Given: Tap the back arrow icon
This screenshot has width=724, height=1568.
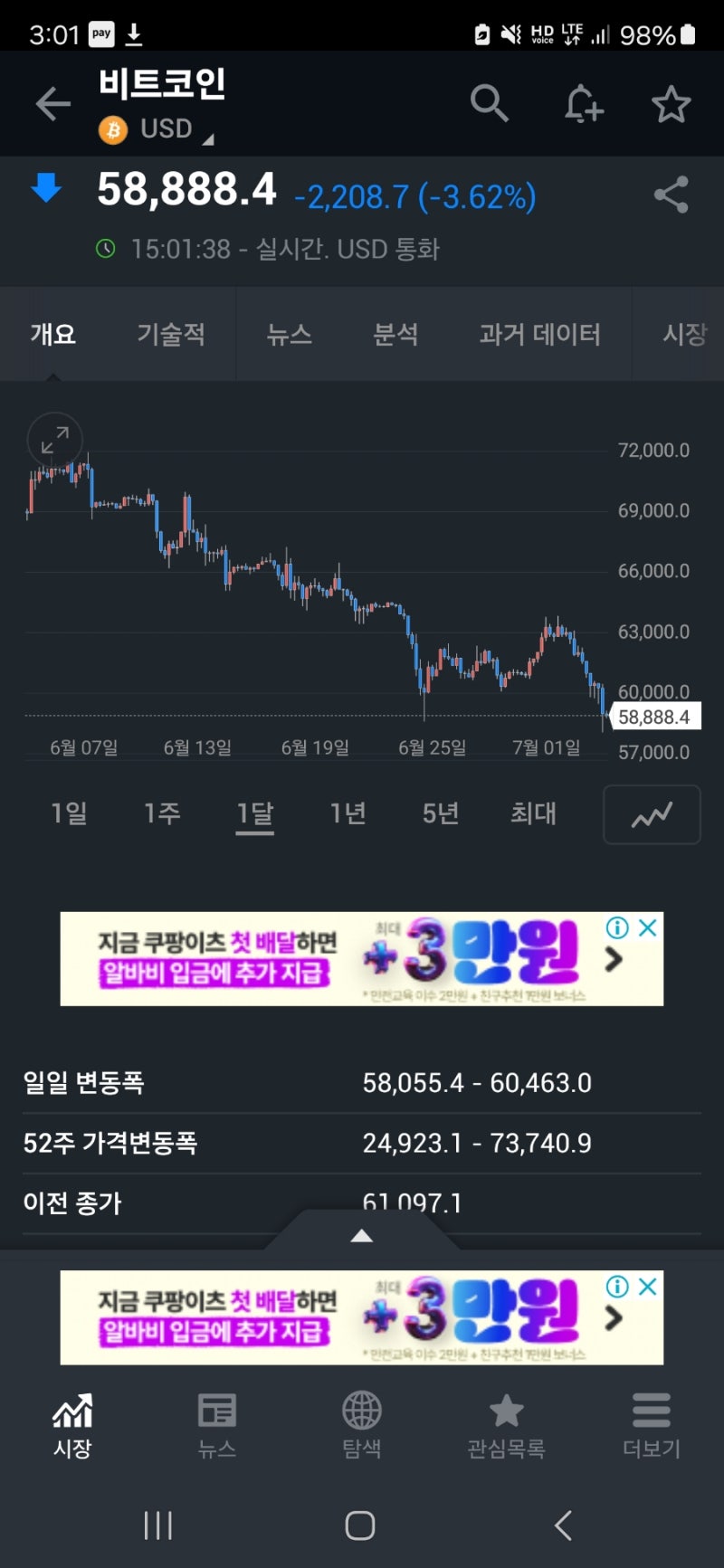Looking at the screenshot, I should 52,102.
